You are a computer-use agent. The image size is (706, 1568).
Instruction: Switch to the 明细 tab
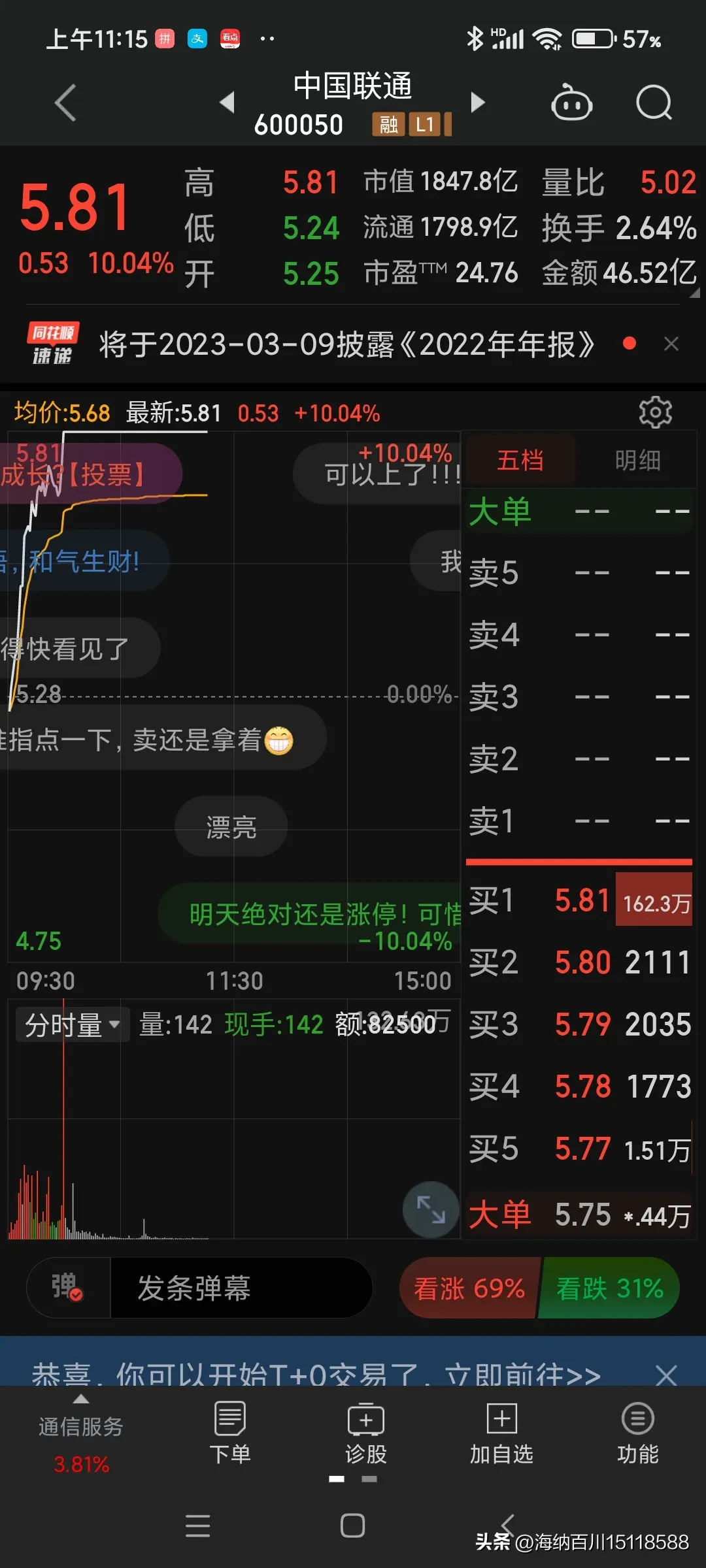[637, 461]
